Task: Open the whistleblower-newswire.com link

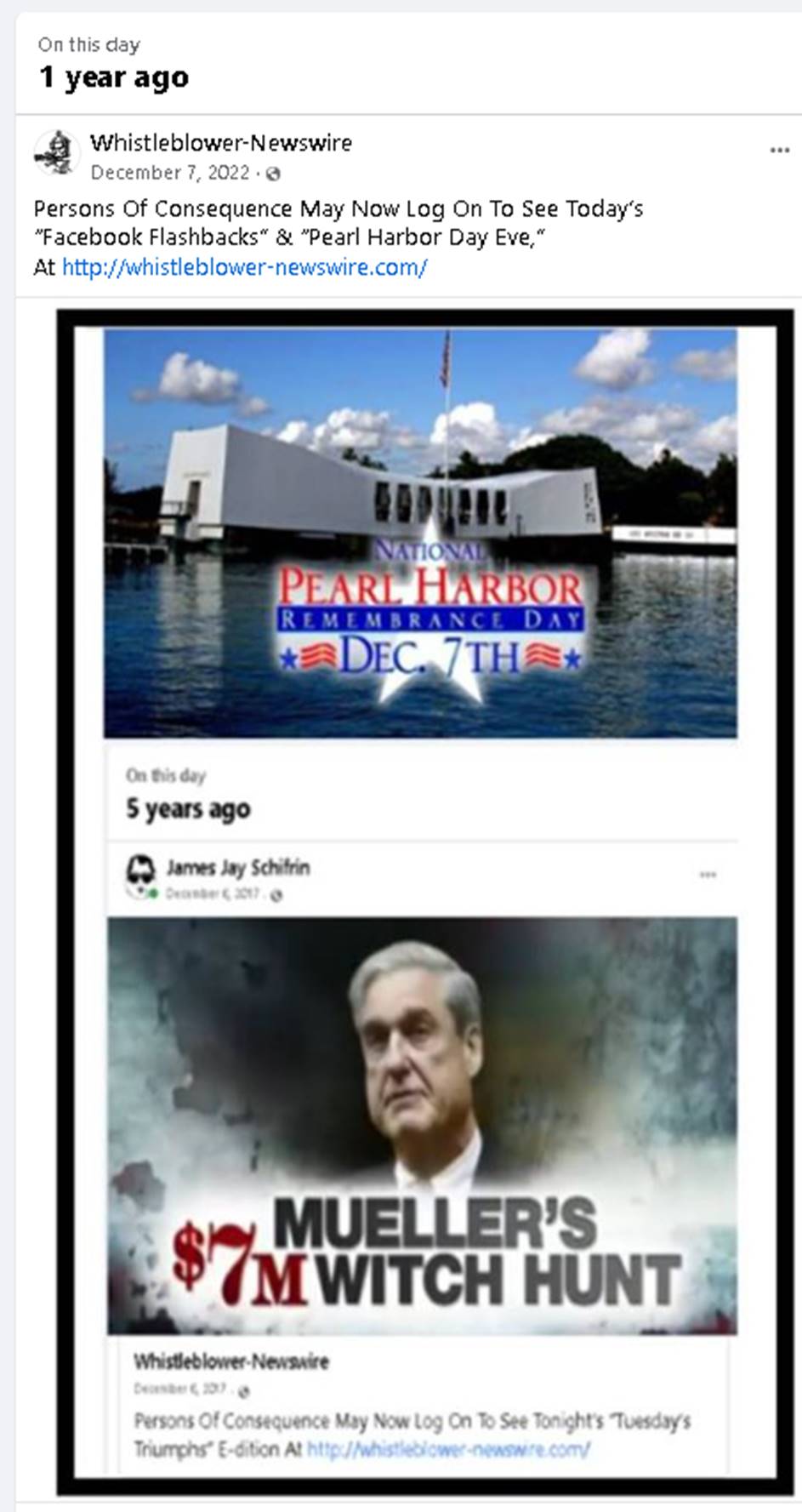Action: (x=244, y=267)
